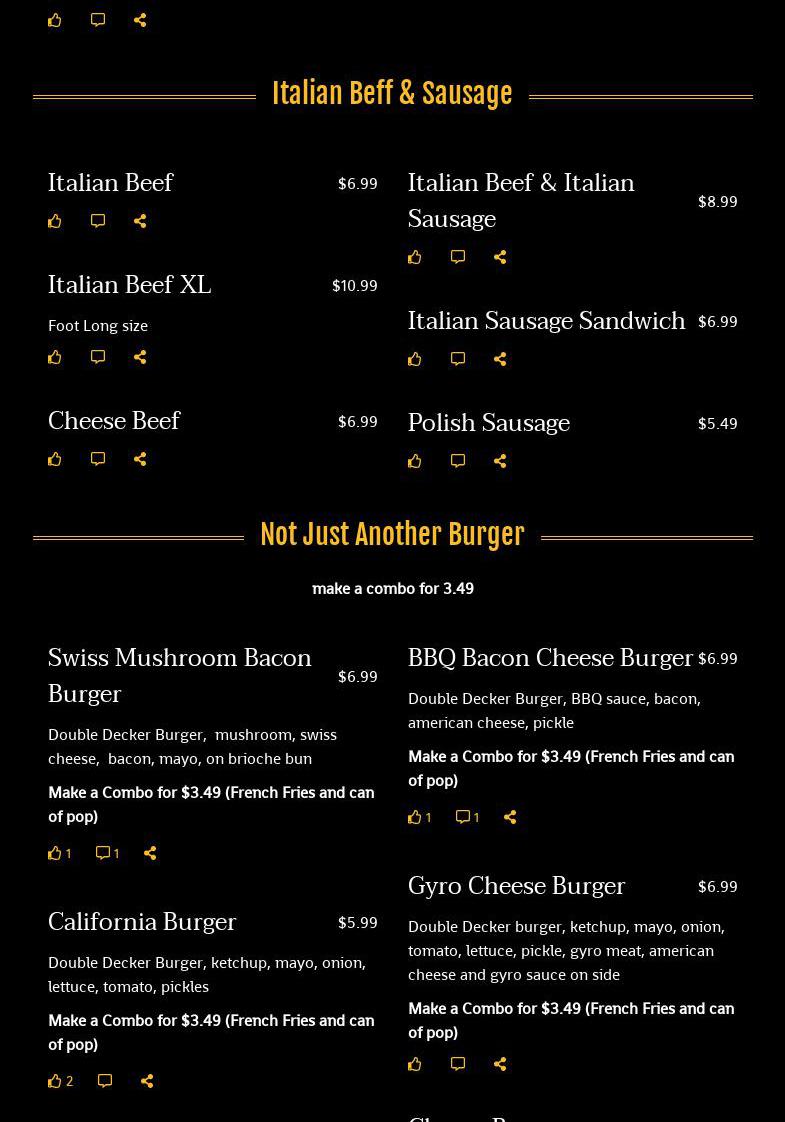The image size is (785, 1122).
Task: Share the Italian Beef item
Action: (140, 221)
